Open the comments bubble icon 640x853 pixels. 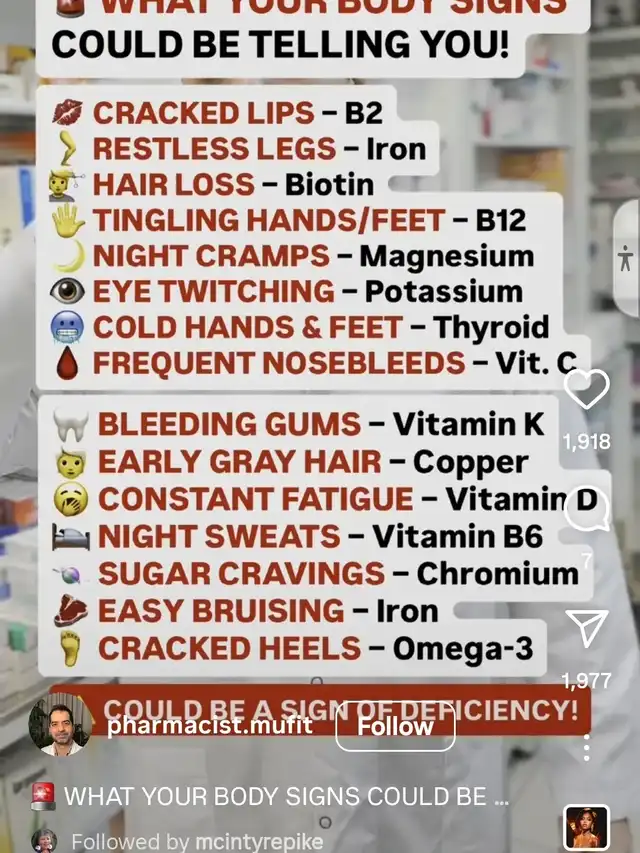(587, 512)
